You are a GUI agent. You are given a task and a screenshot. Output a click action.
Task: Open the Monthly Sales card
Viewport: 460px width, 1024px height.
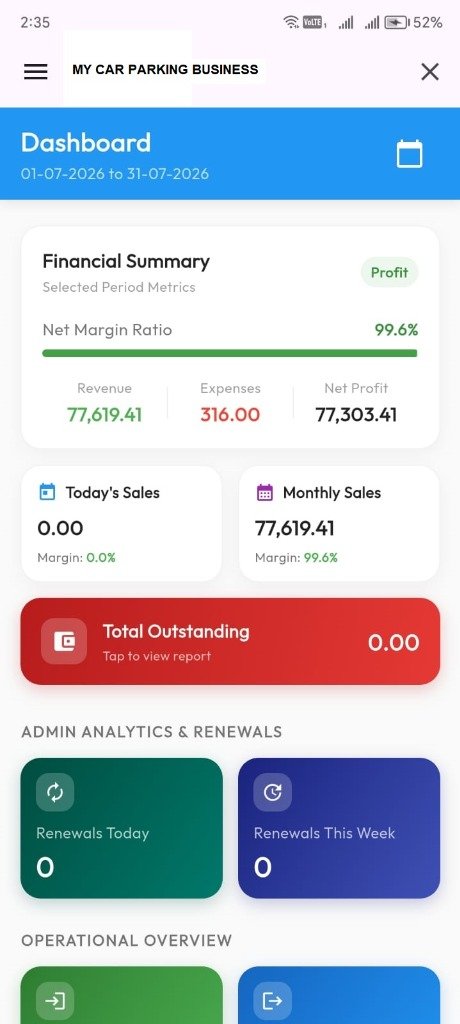click(338, 524)
